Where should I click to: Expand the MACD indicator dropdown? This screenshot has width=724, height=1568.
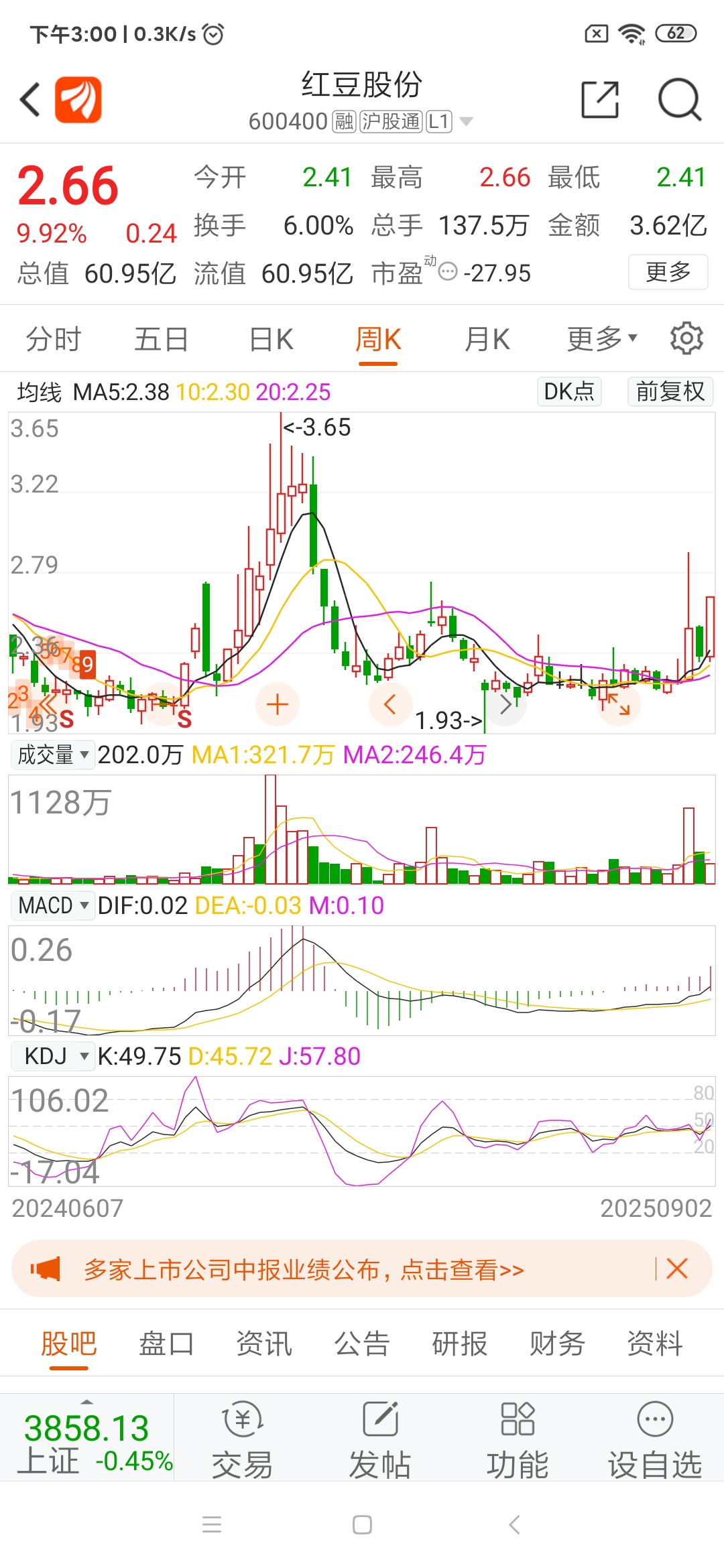coord(52,906)
